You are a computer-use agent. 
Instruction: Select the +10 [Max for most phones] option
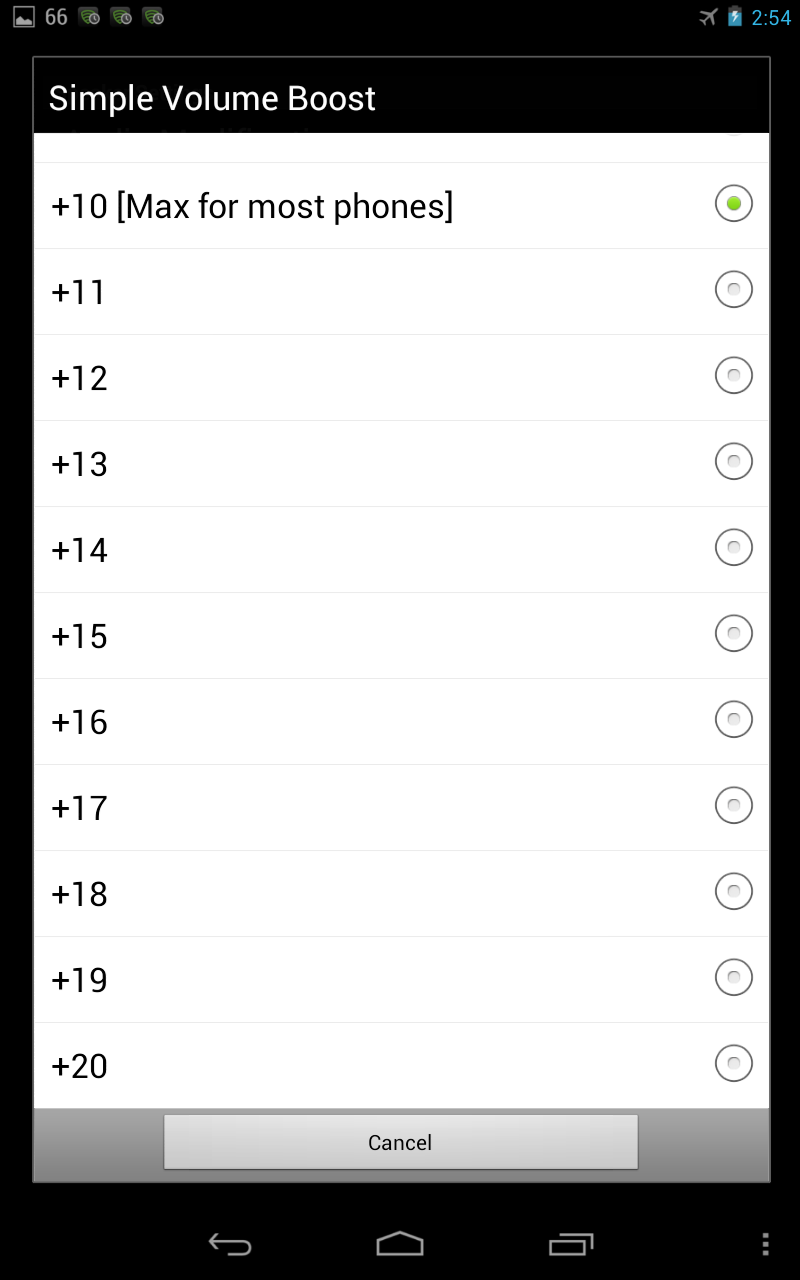click(401, 206)
